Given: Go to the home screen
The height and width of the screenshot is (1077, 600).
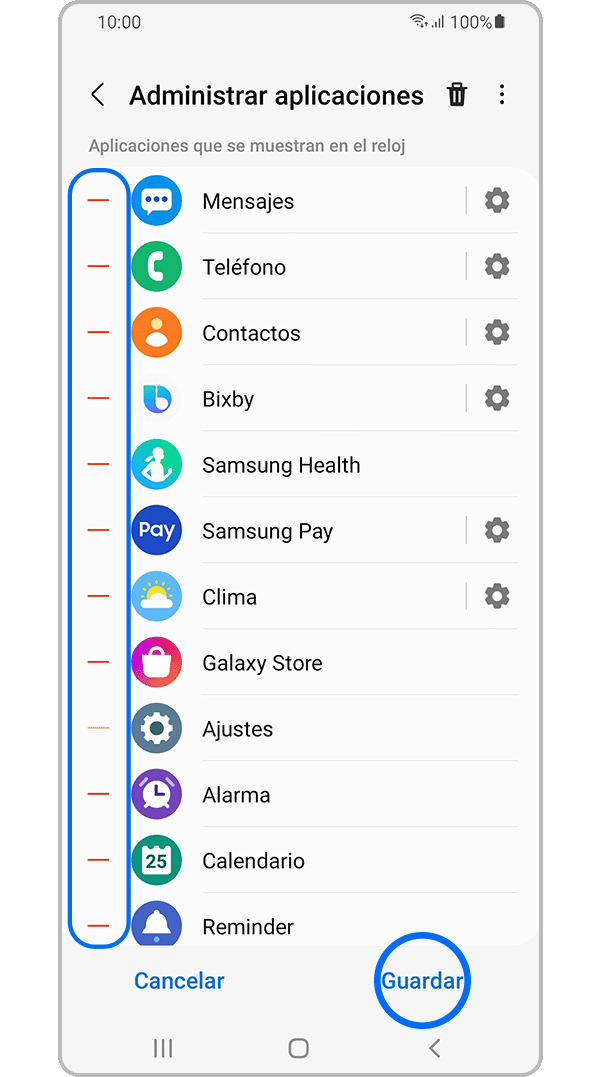Looking at the screenshot, I should tap(298, 1048).
